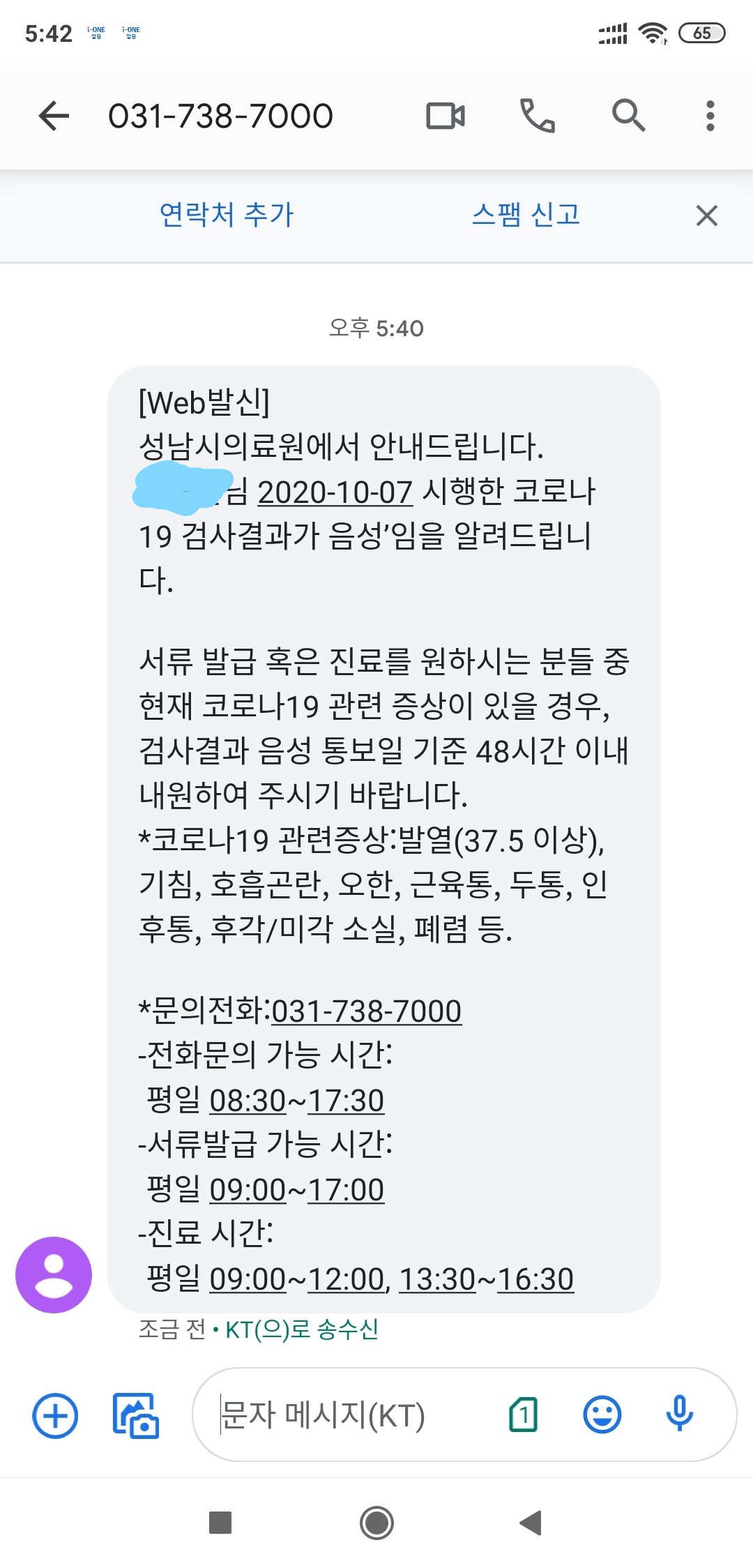Start a voice call with 031-738-7000
Image resolution: width=753 pixels, height=1568 pixels.
coord(538,116)
